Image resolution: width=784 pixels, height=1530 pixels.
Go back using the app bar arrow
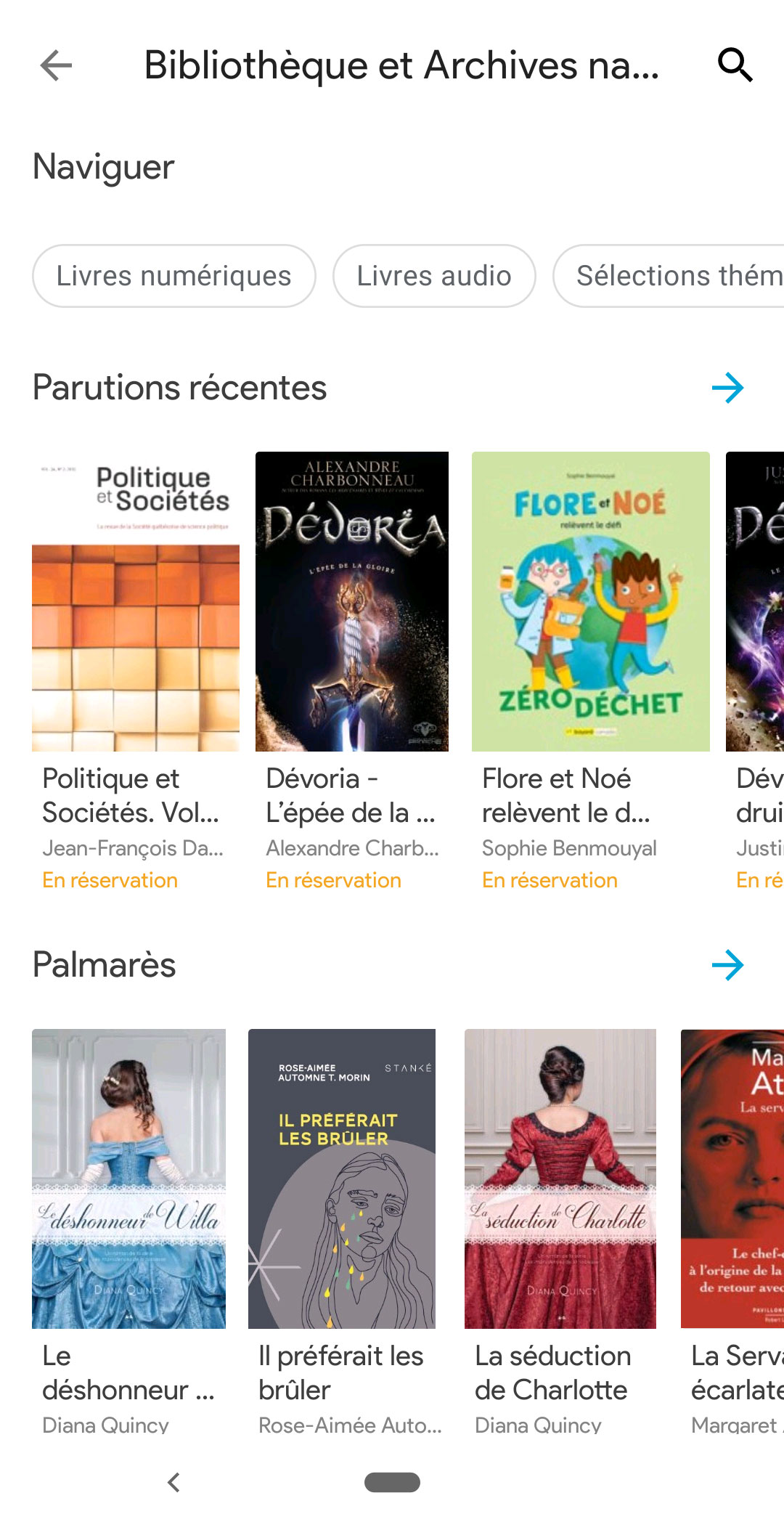pyautogui.click(x=56, y=65)
